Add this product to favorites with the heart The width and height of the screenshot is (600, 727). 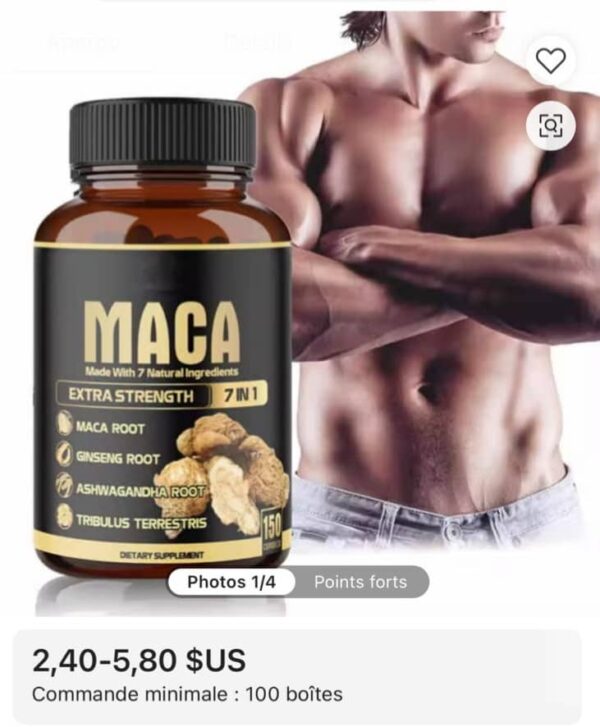(551, 61)
